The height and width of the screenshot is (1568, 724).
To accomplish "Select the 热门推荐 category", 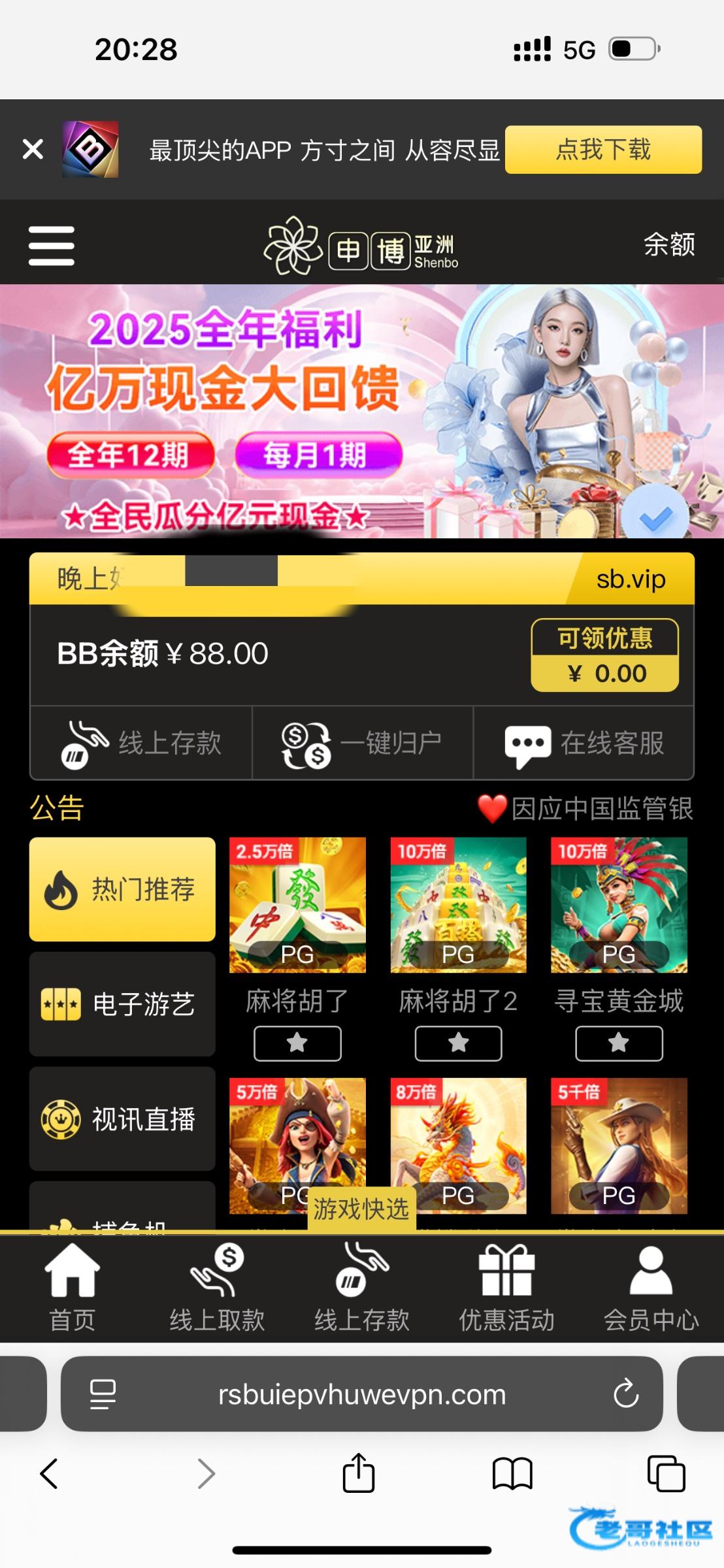I will 122,889.
